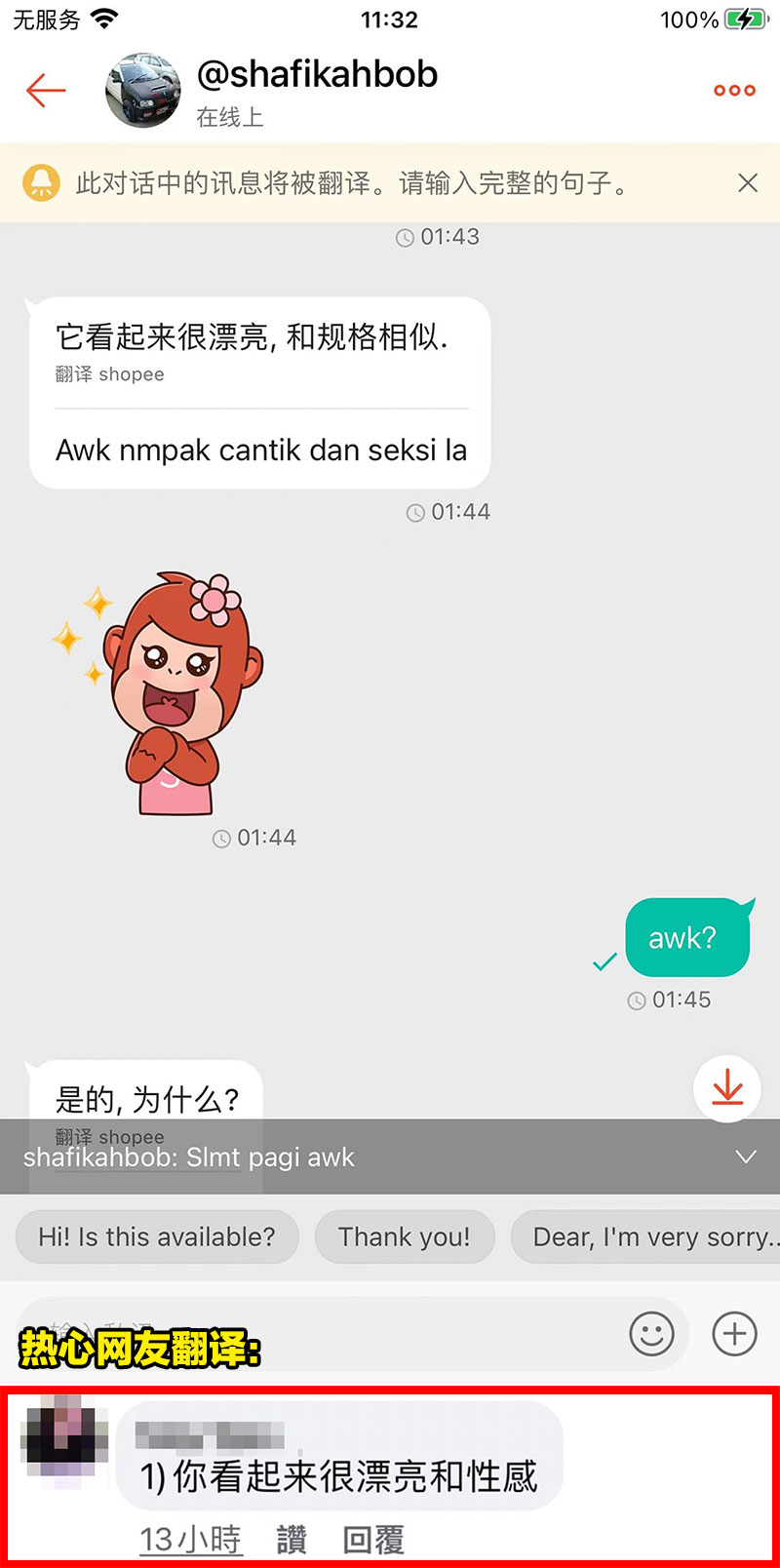This screenshot has width=780, height=1568.
Task: Open the emoji sticker picker
Action: (651, 1333)
